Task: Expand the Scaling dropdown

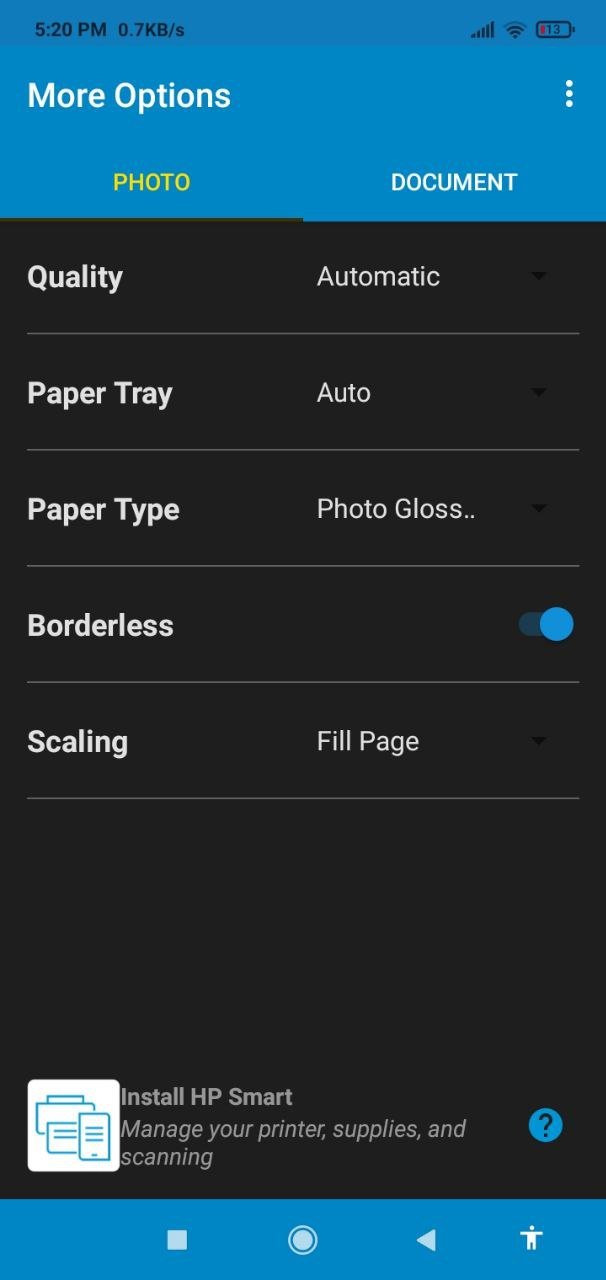Action: click(432, 742)
